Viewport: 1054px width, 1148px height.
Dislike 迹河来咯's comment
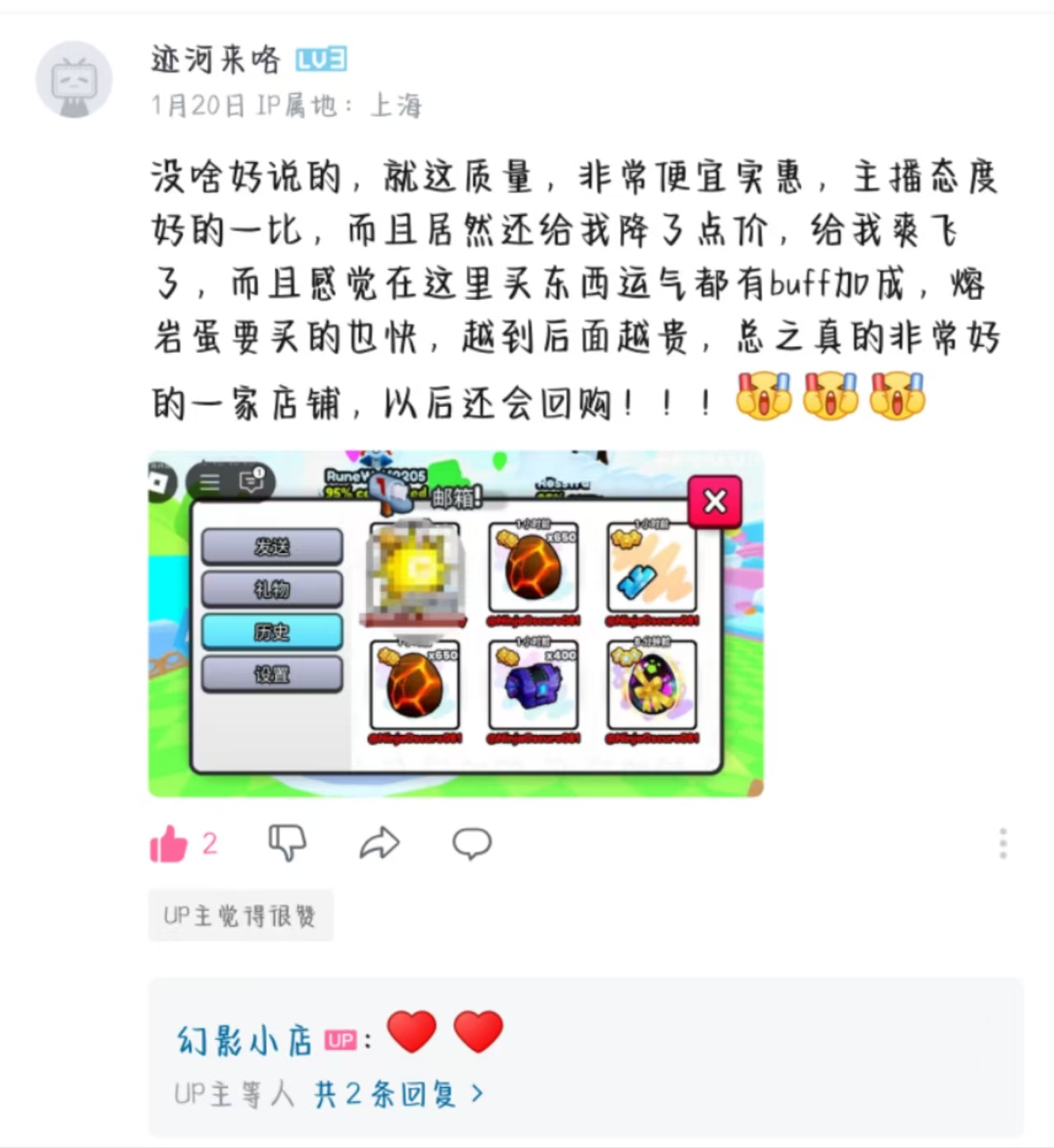pyautogui.click(x=287, y=842)
